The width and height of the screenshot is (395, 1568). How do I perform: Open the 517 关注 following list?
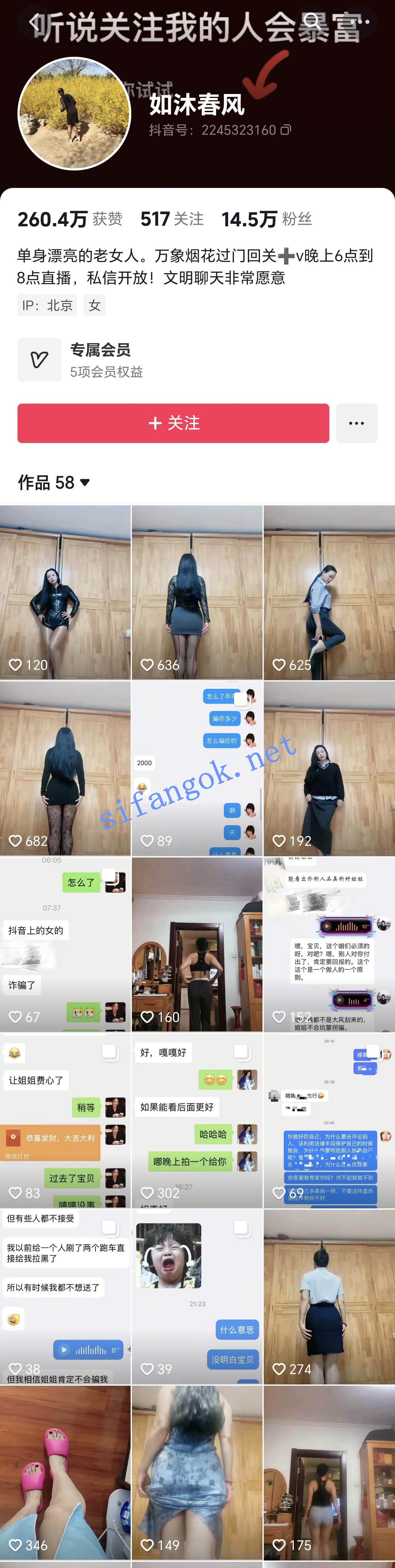point(172,219)
